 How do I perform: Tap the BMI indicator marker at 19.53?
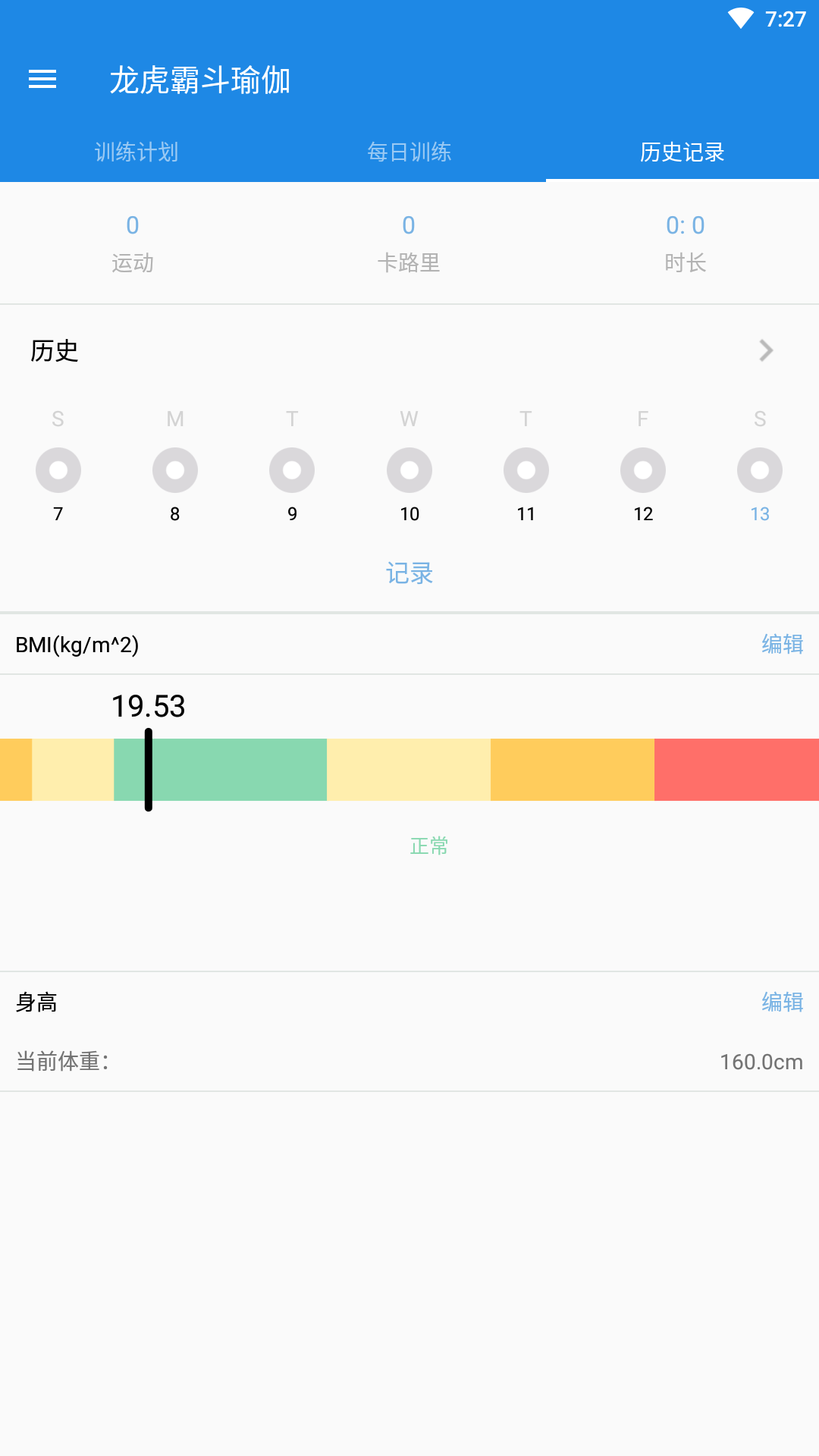click(149, 770)
